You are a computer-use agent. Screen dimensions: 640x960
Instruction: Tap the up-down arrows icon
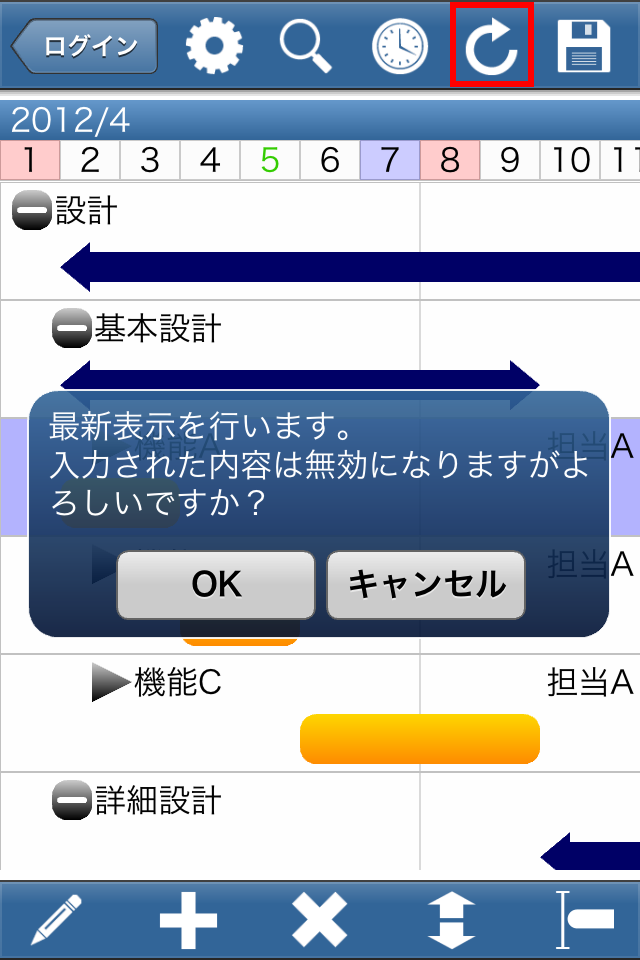(451, 920)
